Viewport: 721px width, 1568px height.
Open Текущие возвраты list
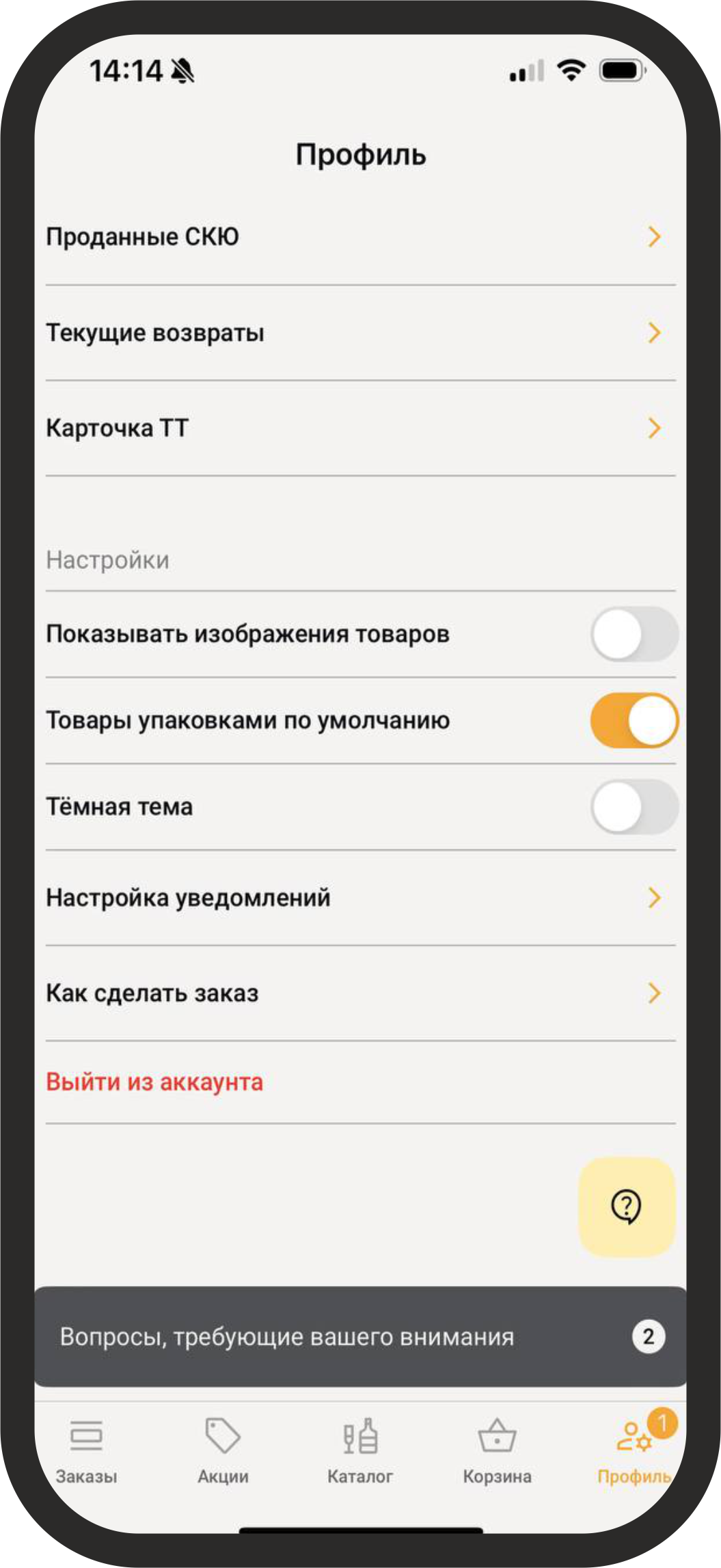tap(360, 333)
